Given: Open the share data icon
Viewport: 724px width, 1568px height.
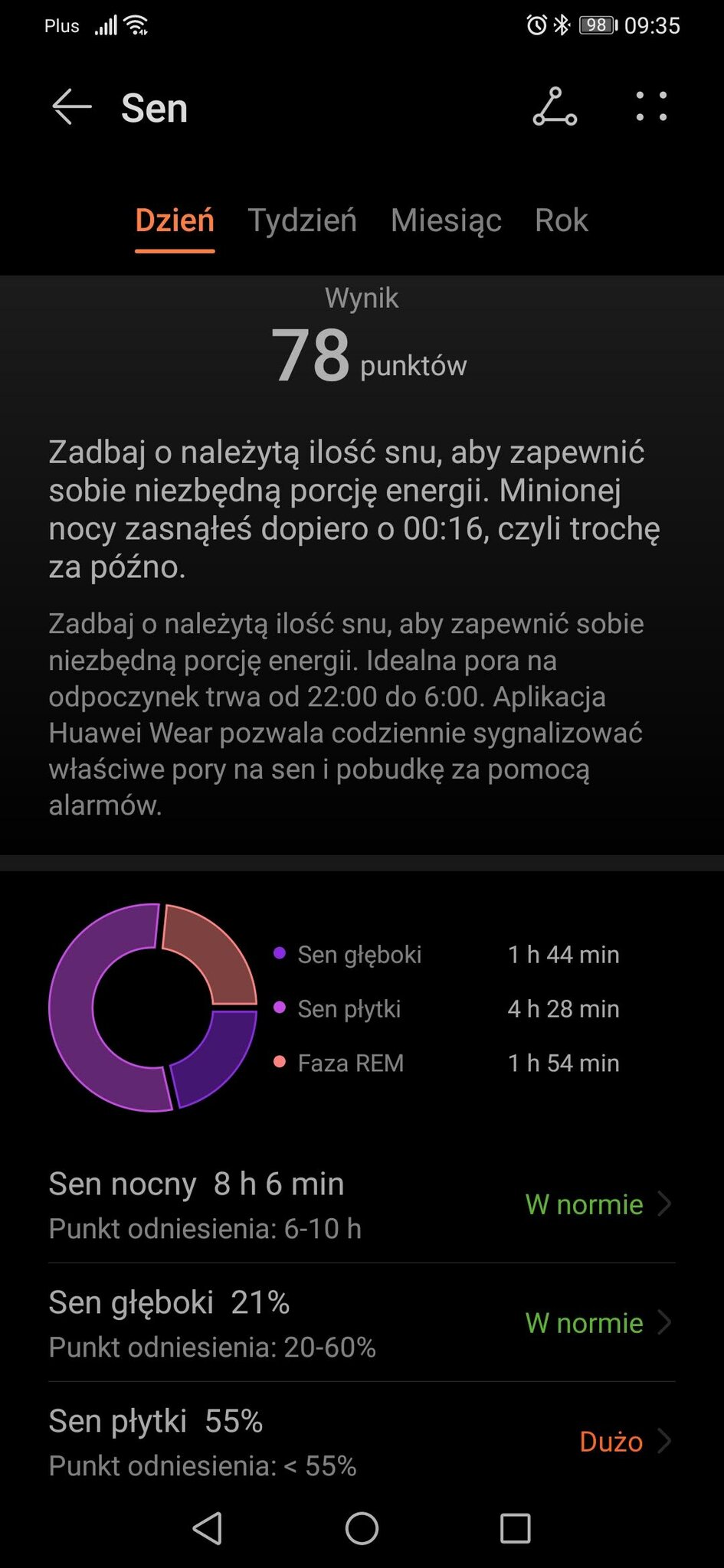Looking at the screenshot, I should (x=555, y=106).
